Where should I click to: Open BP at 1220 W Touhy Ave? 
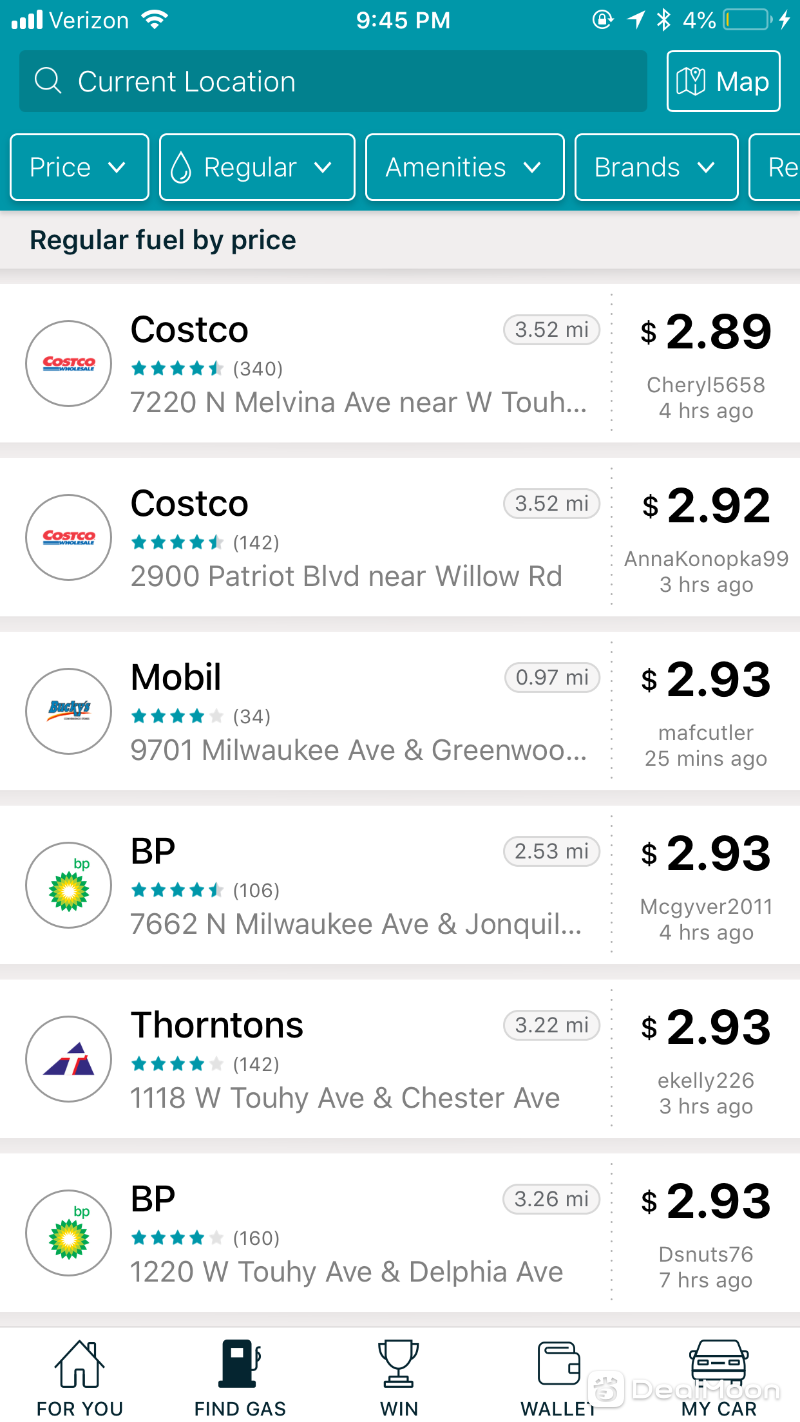[400, 1233]
